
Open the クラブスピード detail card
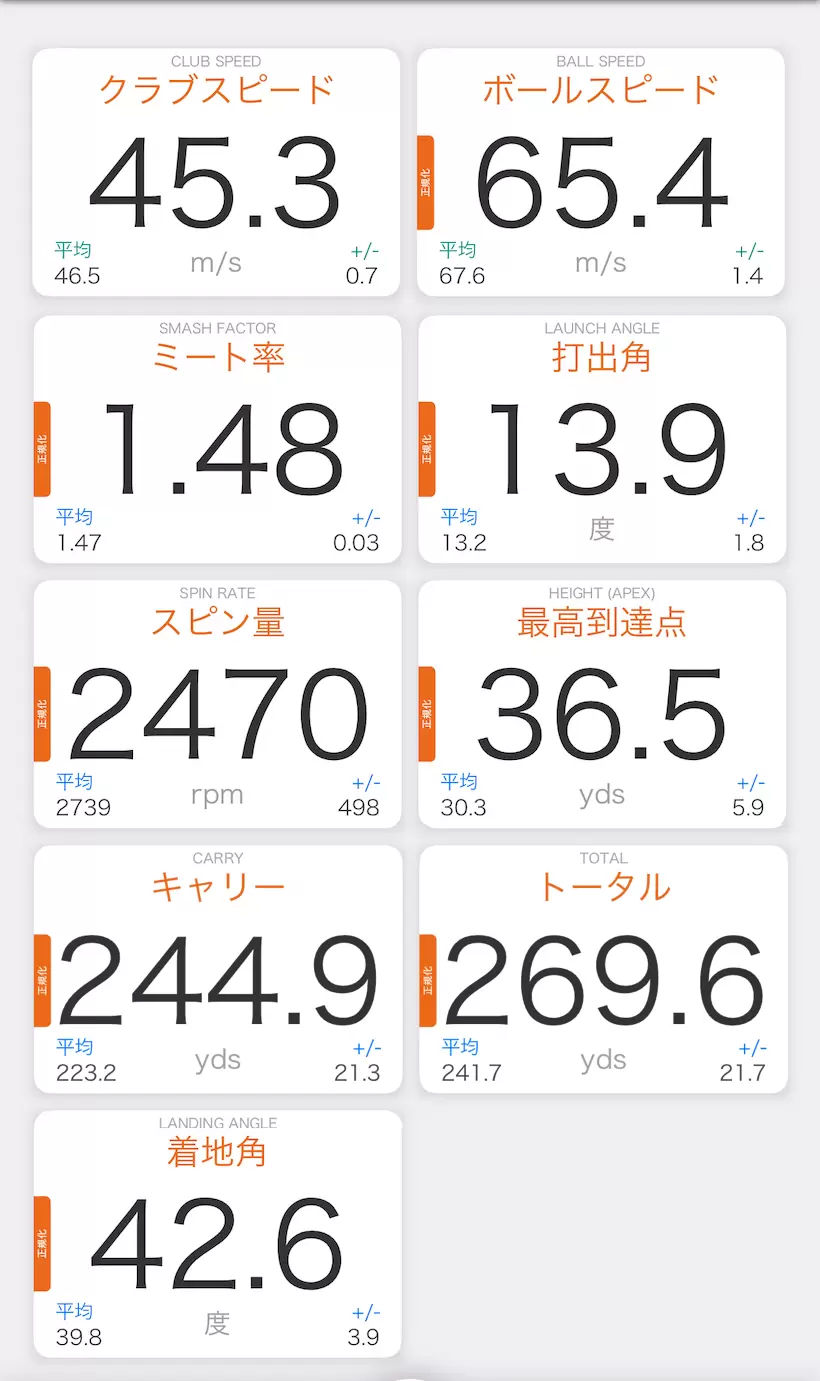point(217,170)
